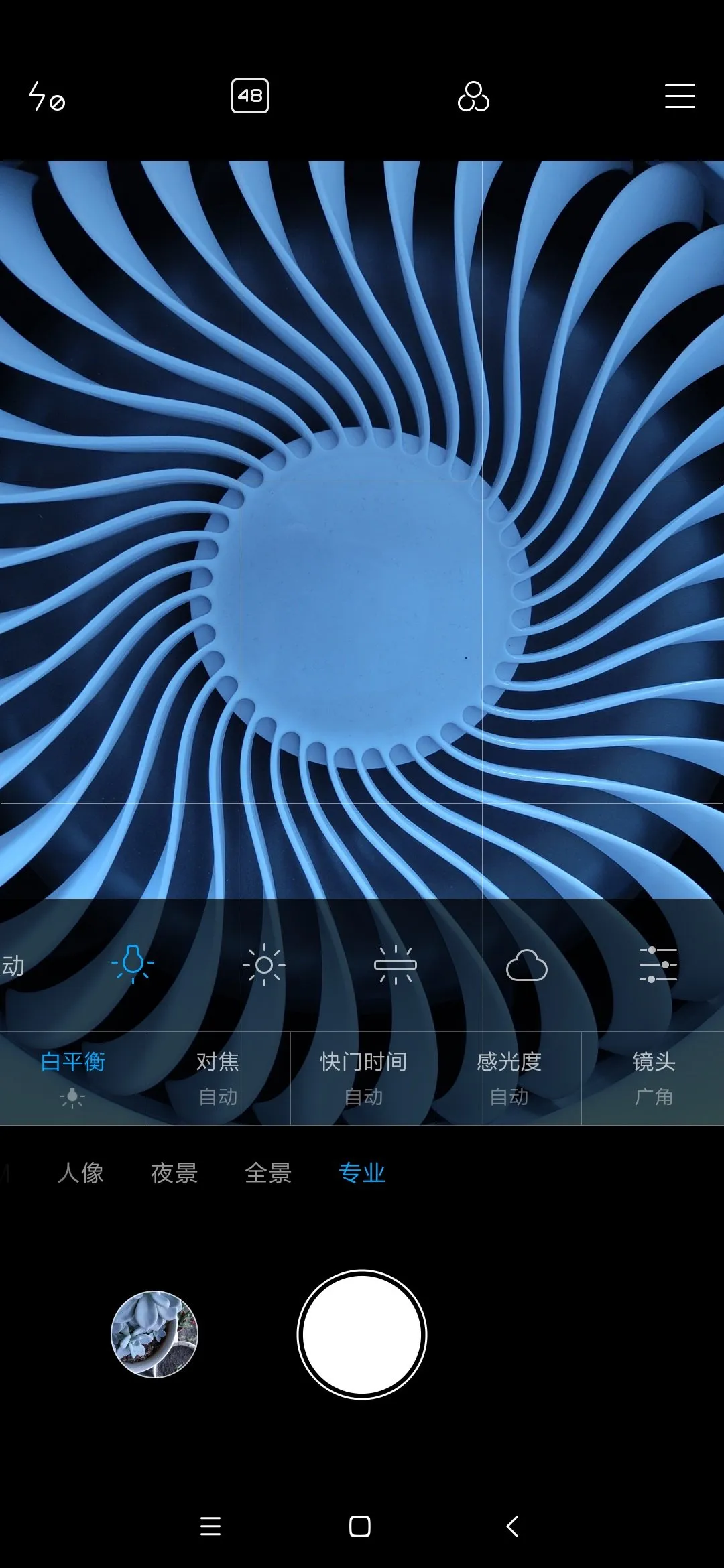724x1568 pixels.
Task: Switch to 人像 mode
Action: (x=80, y=1173)
